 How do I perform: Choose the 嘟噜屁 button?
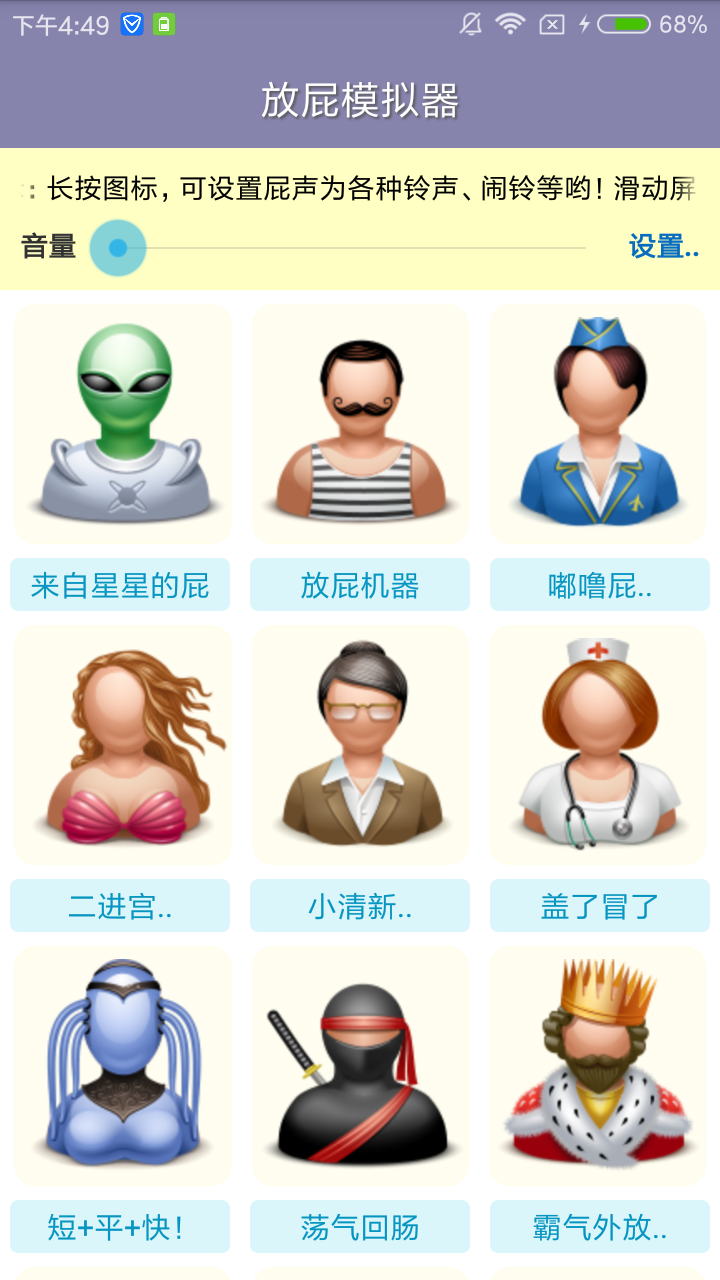pyautogui.click(x=599, y=585)
